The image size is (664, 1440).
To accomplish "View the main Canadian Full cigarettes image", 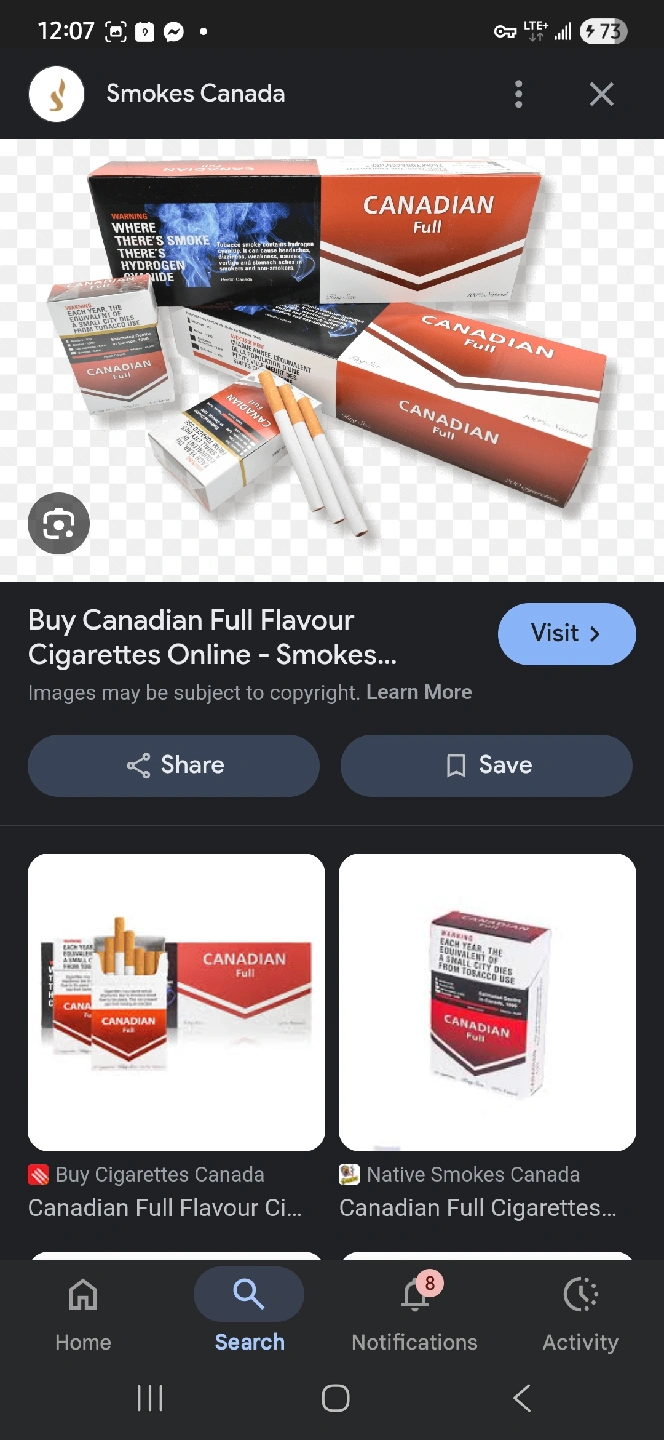I will click(x=332, y=360).
